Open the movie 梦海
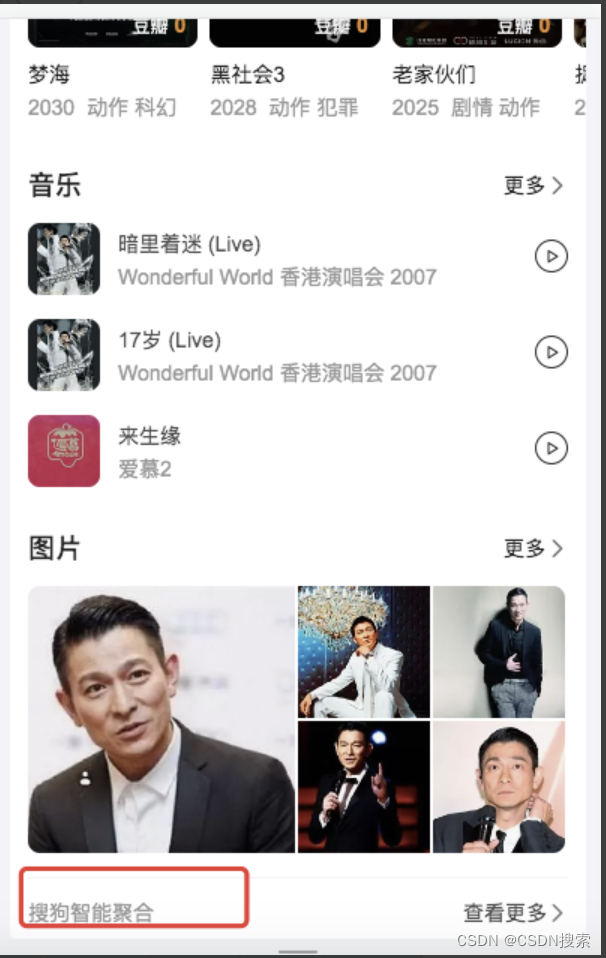The width and height of the screenshot is (606, 958). coord(50,75)
